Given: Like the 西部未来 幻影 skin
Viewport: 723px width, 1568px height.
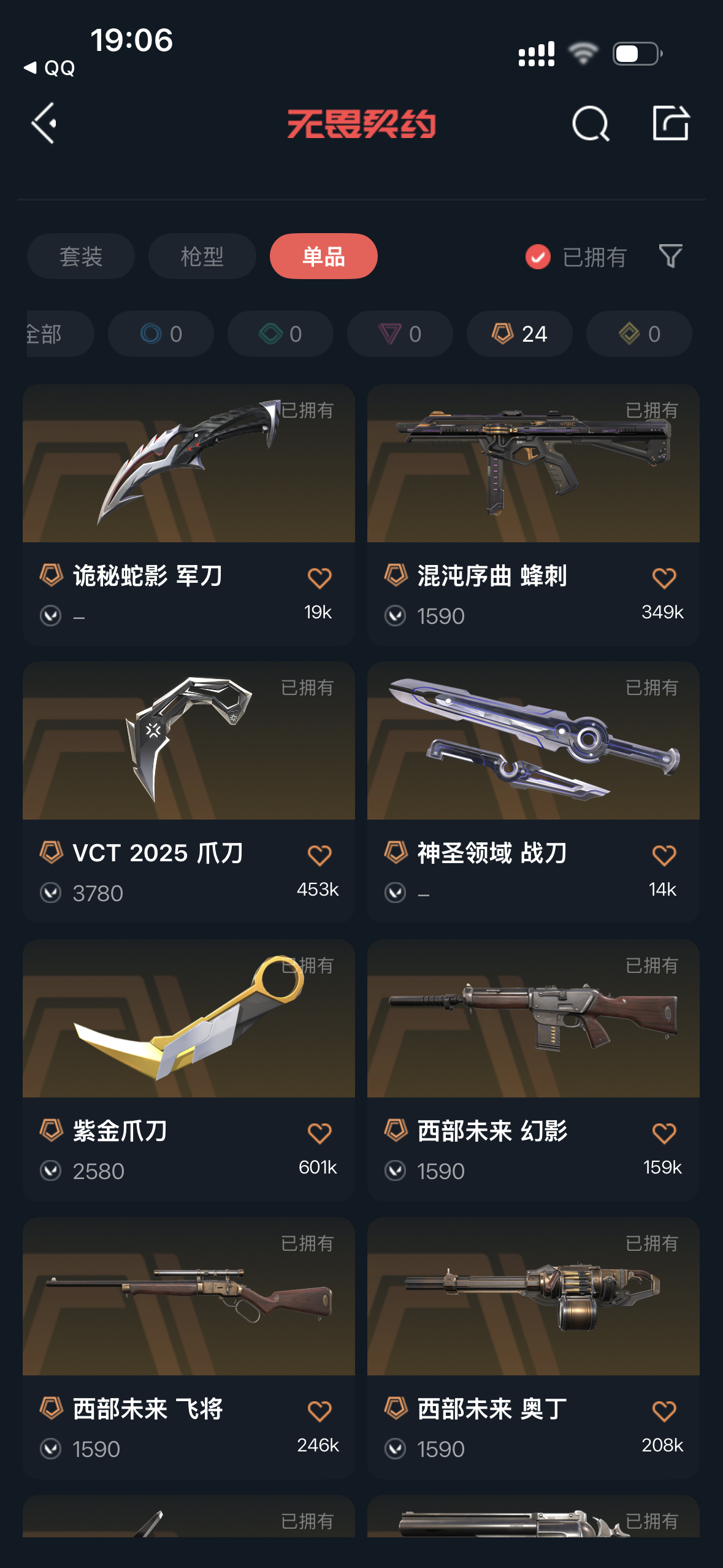Looking at the screenshot, I should tap(664, 1134).
